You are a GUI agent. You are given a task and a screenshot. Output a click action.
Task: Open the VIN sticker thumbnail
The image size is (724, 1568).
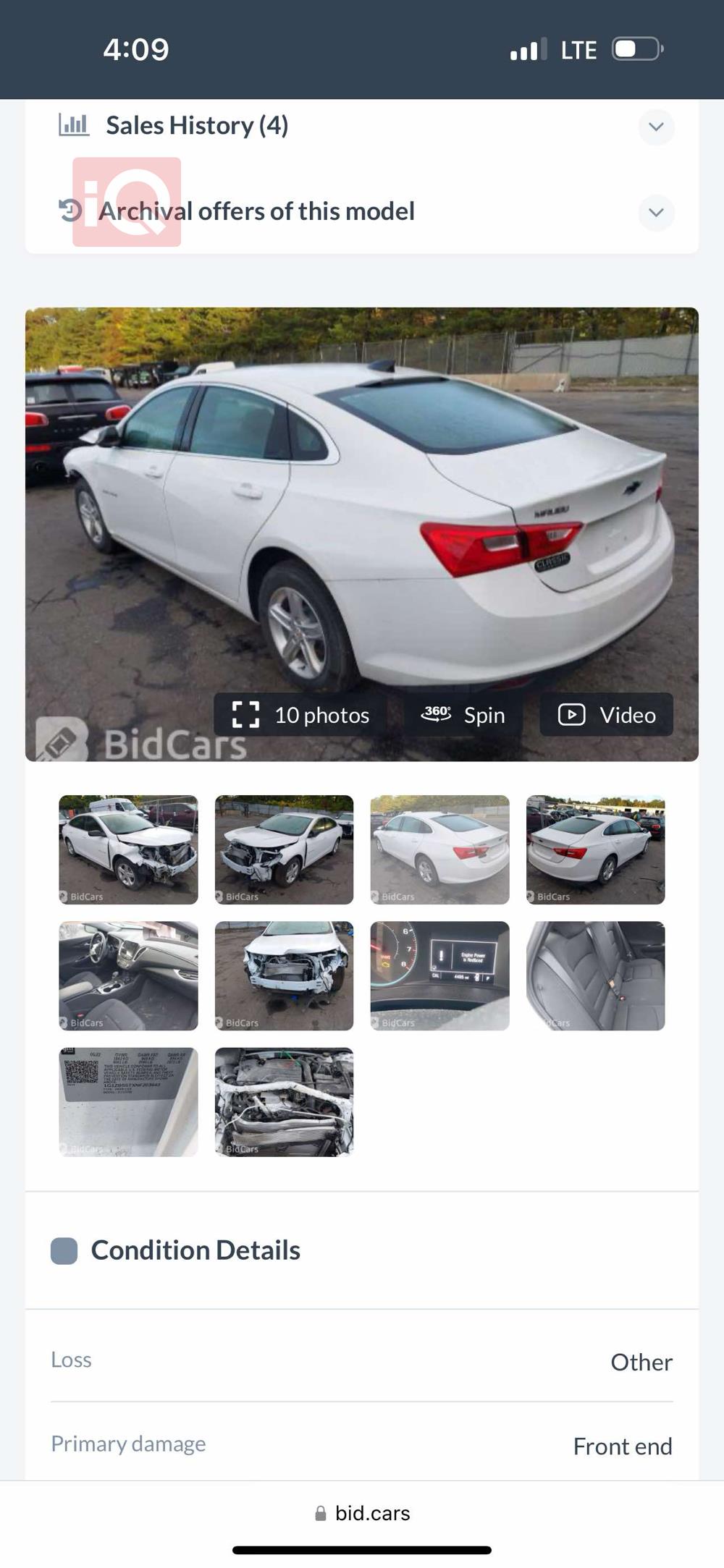pos(128,1101)
